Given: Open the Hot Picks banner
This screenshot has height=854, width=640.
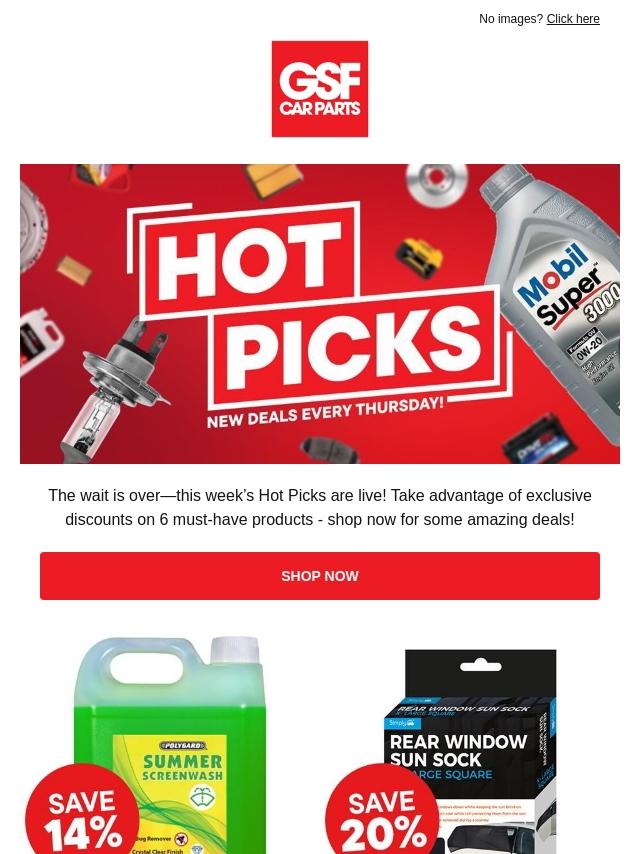Looking at the screenshot, I should tap(320, 314).
